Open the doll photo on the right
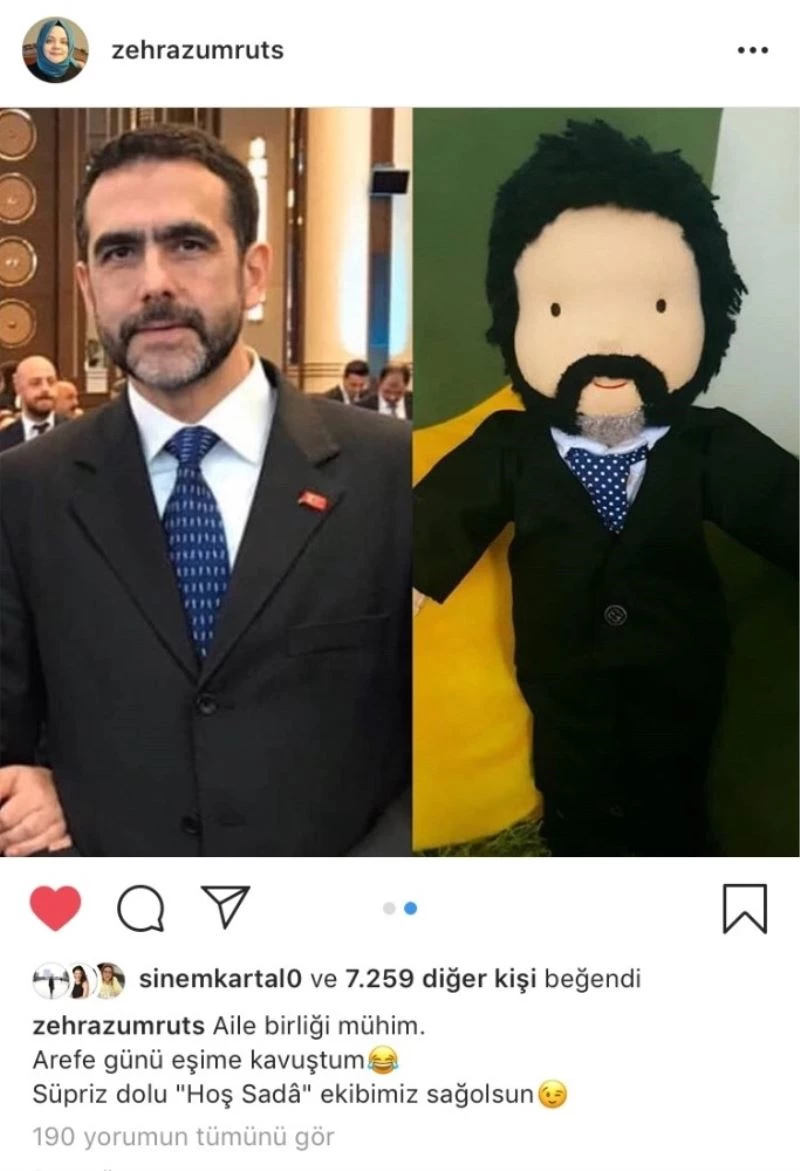The image size is (800, 1171). pyautogui.click(x=600, y=480)
